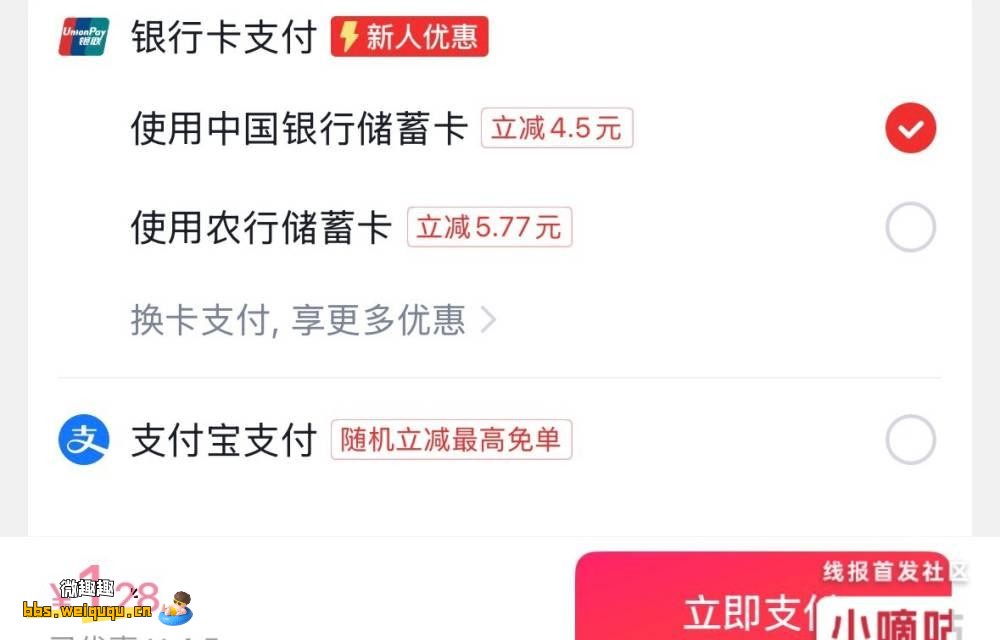Select 支付宝支付 payment method
The width and height of the screenshot is (1000, 640).
[910, 440]
